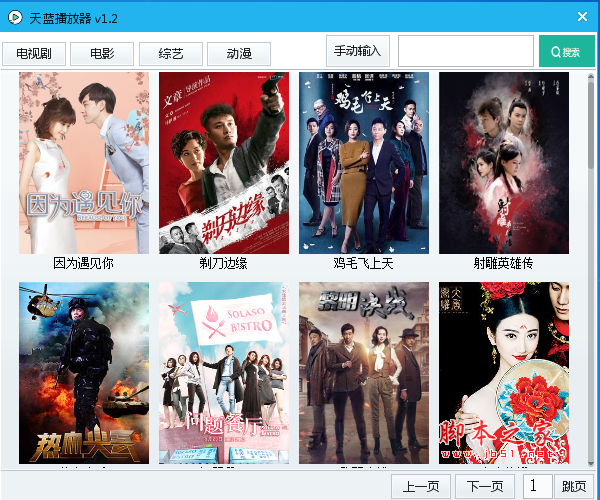Go to previous page with 上一页

coord(421,487)
